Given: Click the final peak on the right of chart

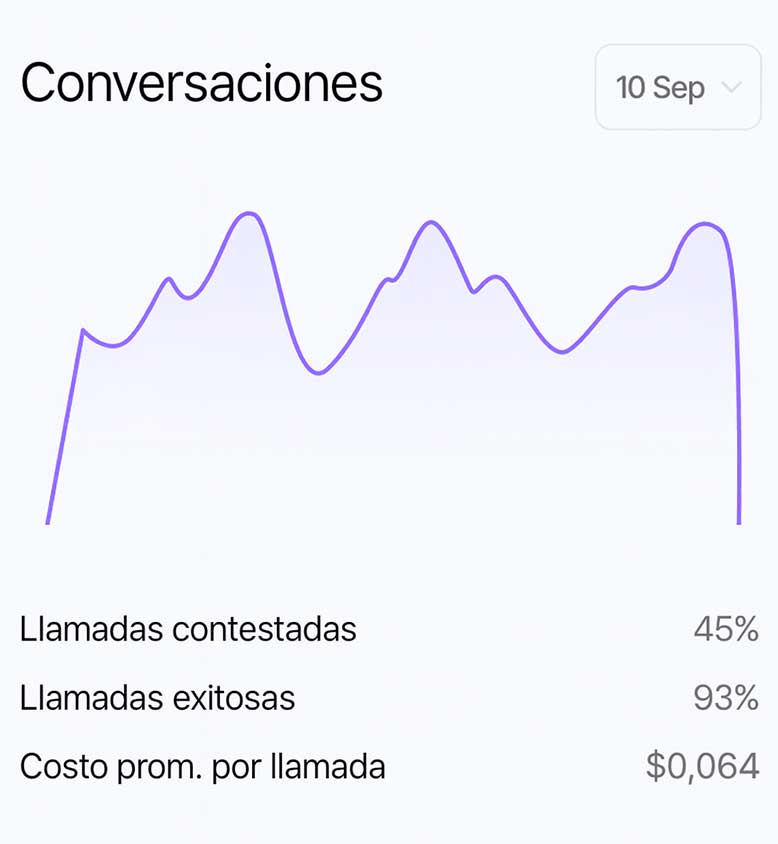Looking at the screenshot, I should click(x=703, y=223).
